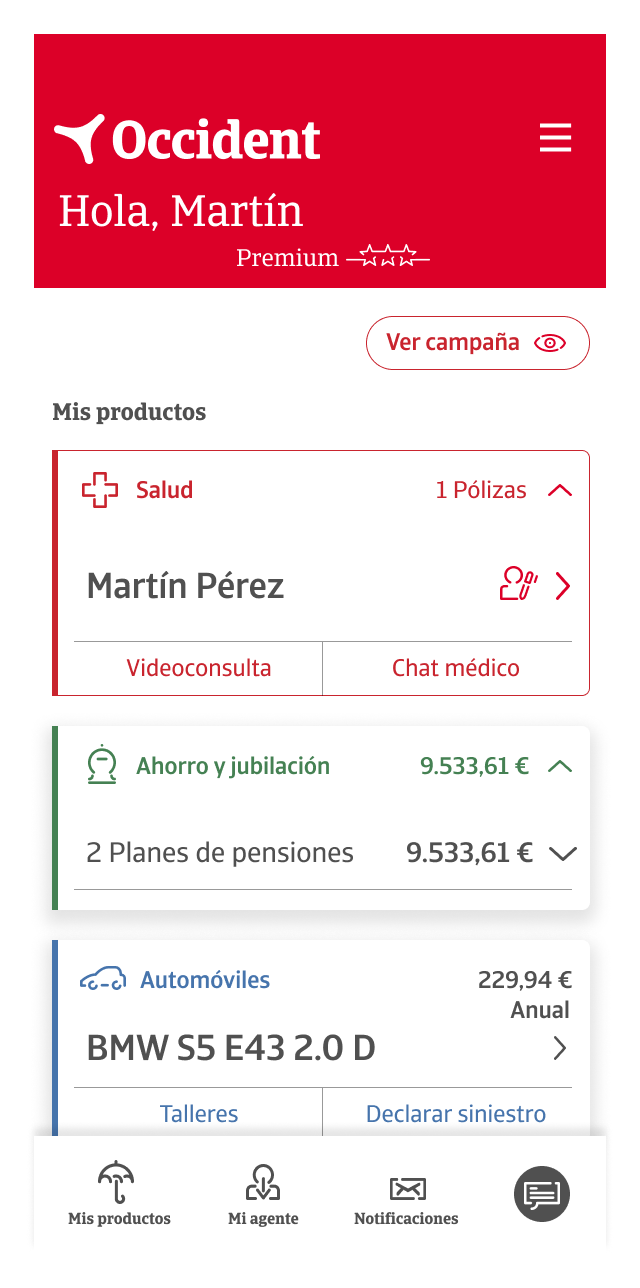Screen dimensions: 640x1288
Task: Go to Mi agente tab
Action: pyautogui.click(x=263, y=1194)
